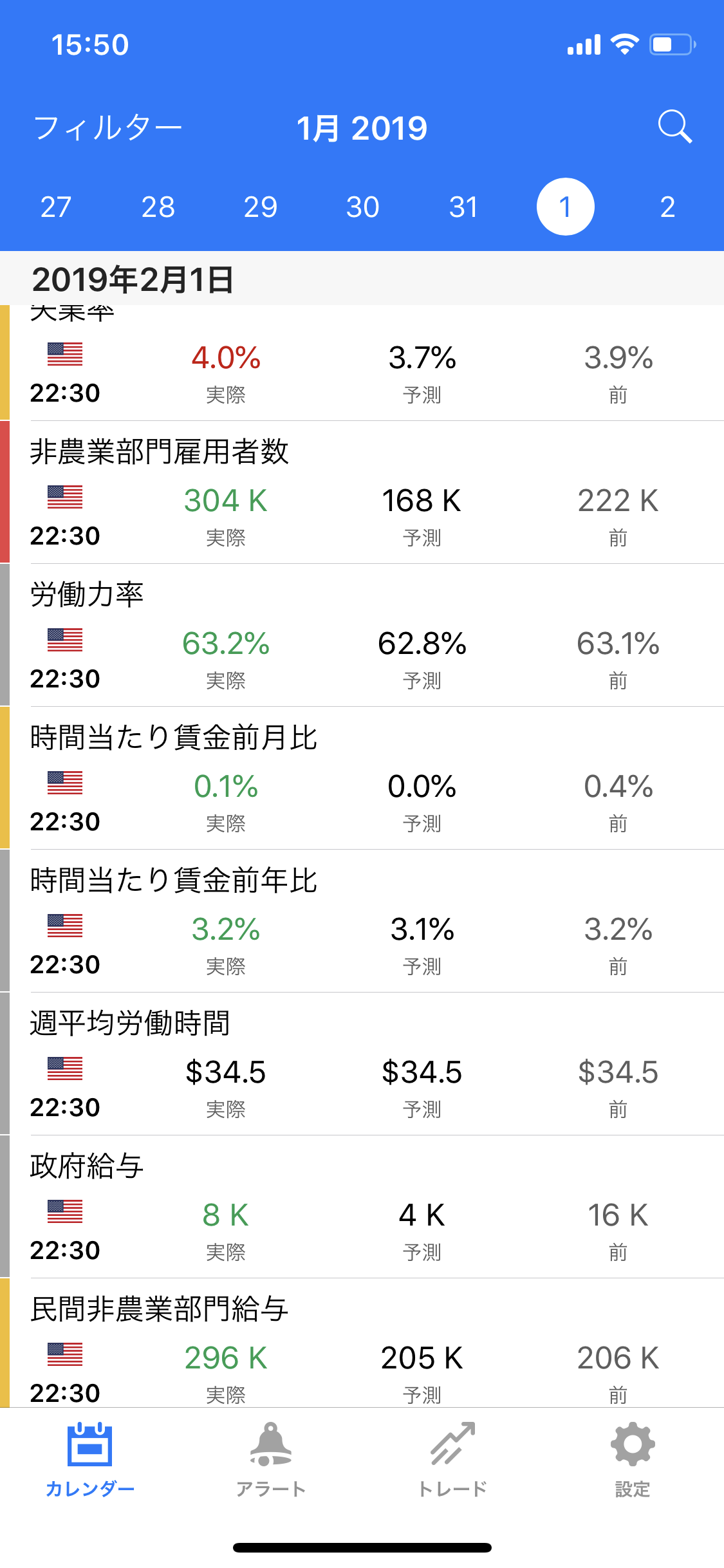The width and height of the screenshot is (724, 1568).
Task: Open the 労働力率 event details
Action: [x=362, y=635]
